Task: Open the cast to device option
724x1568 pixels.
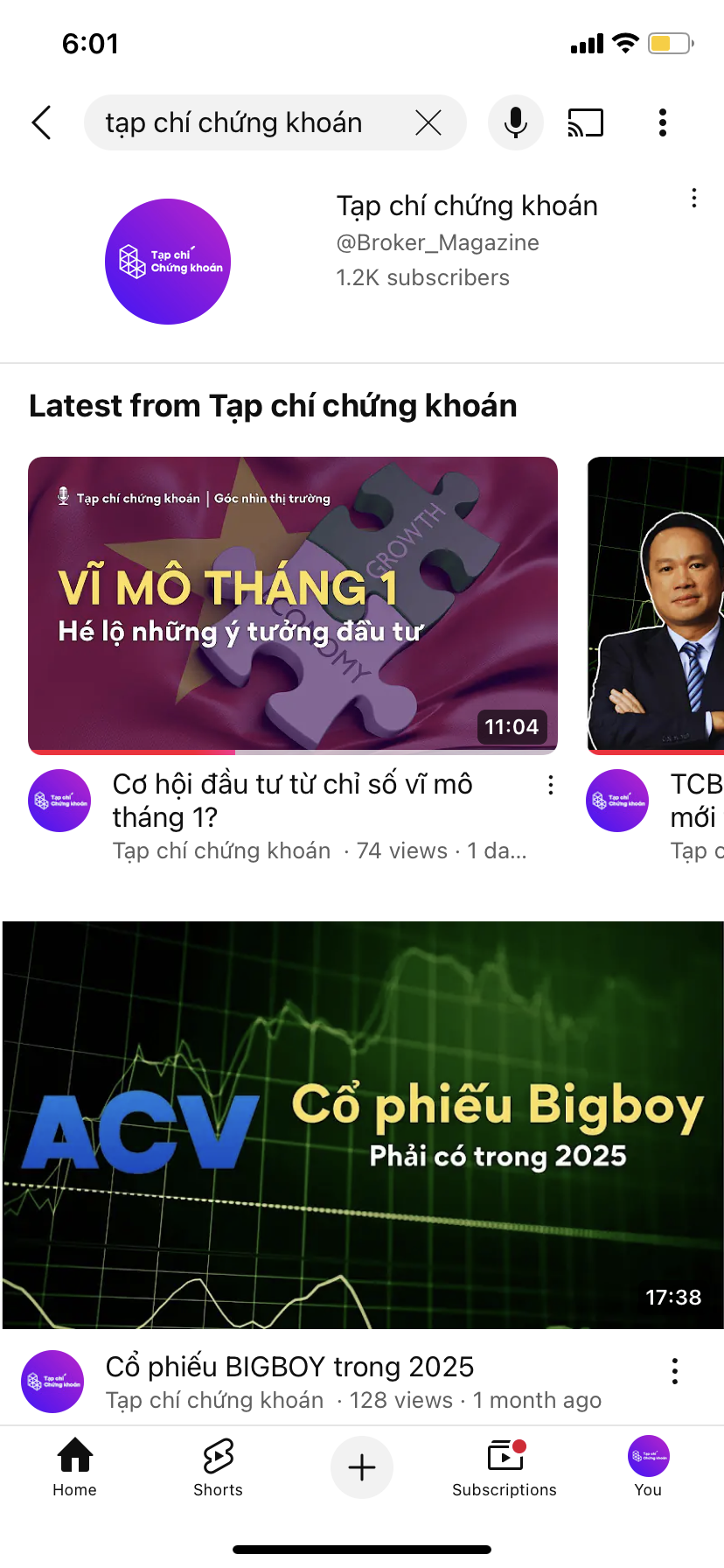Action: [x=586, y=122]
